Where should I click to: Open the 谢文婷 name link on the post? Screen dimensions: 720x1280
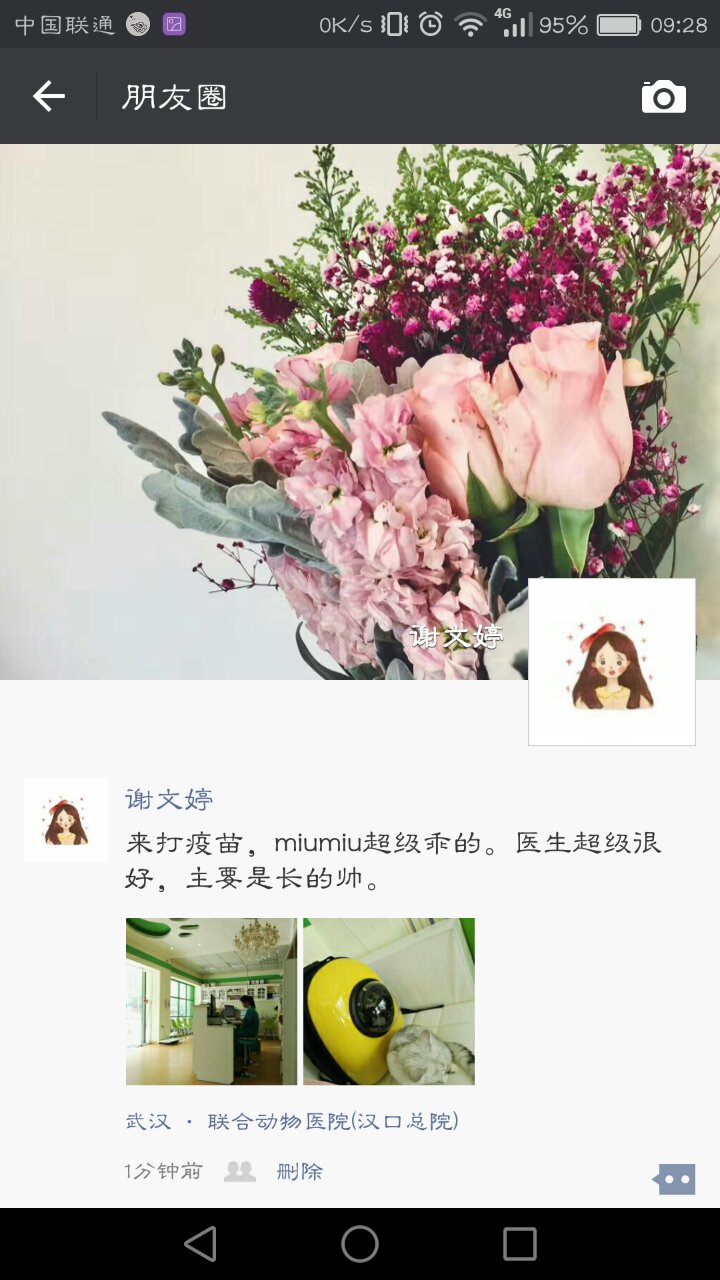[169, 799]
